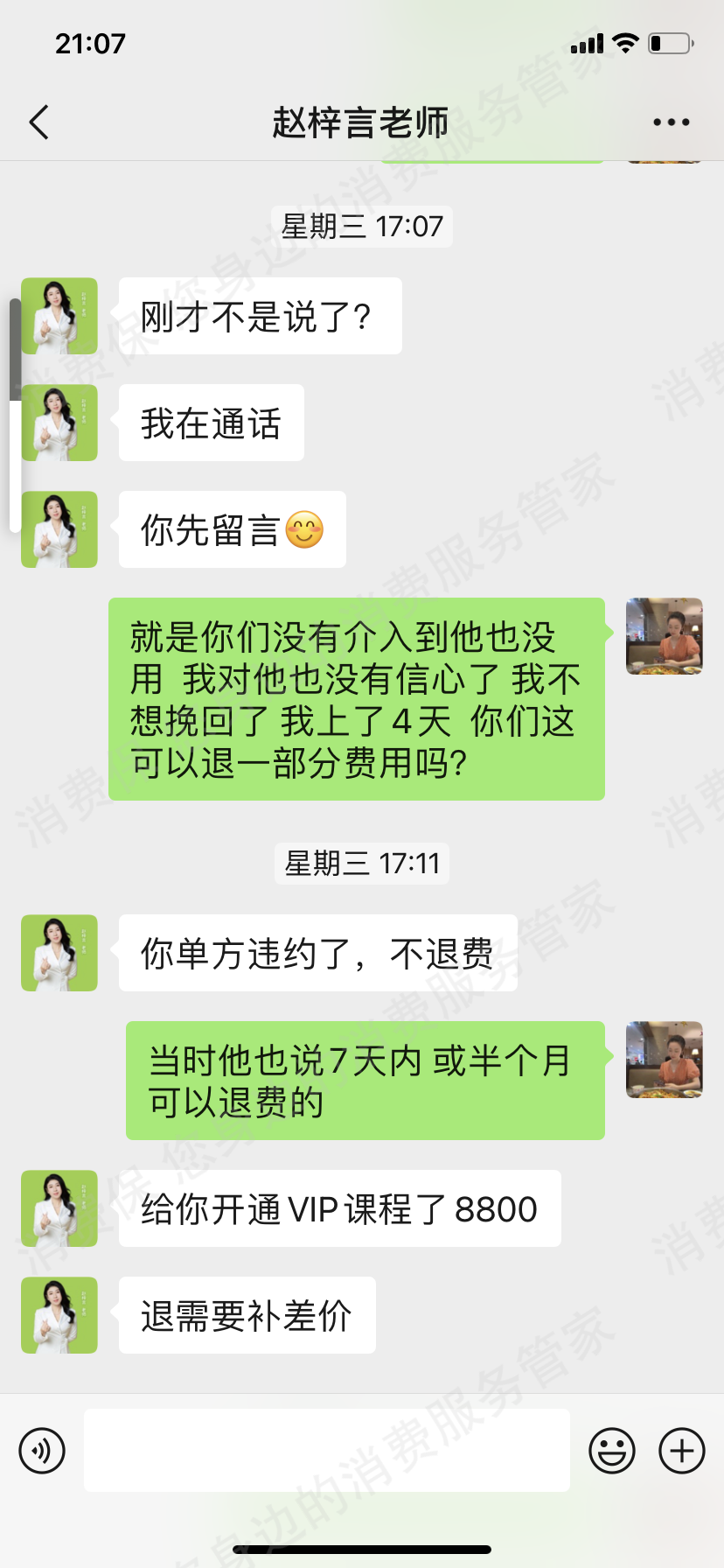Switch to voice message input

[x=42, y=1451]
